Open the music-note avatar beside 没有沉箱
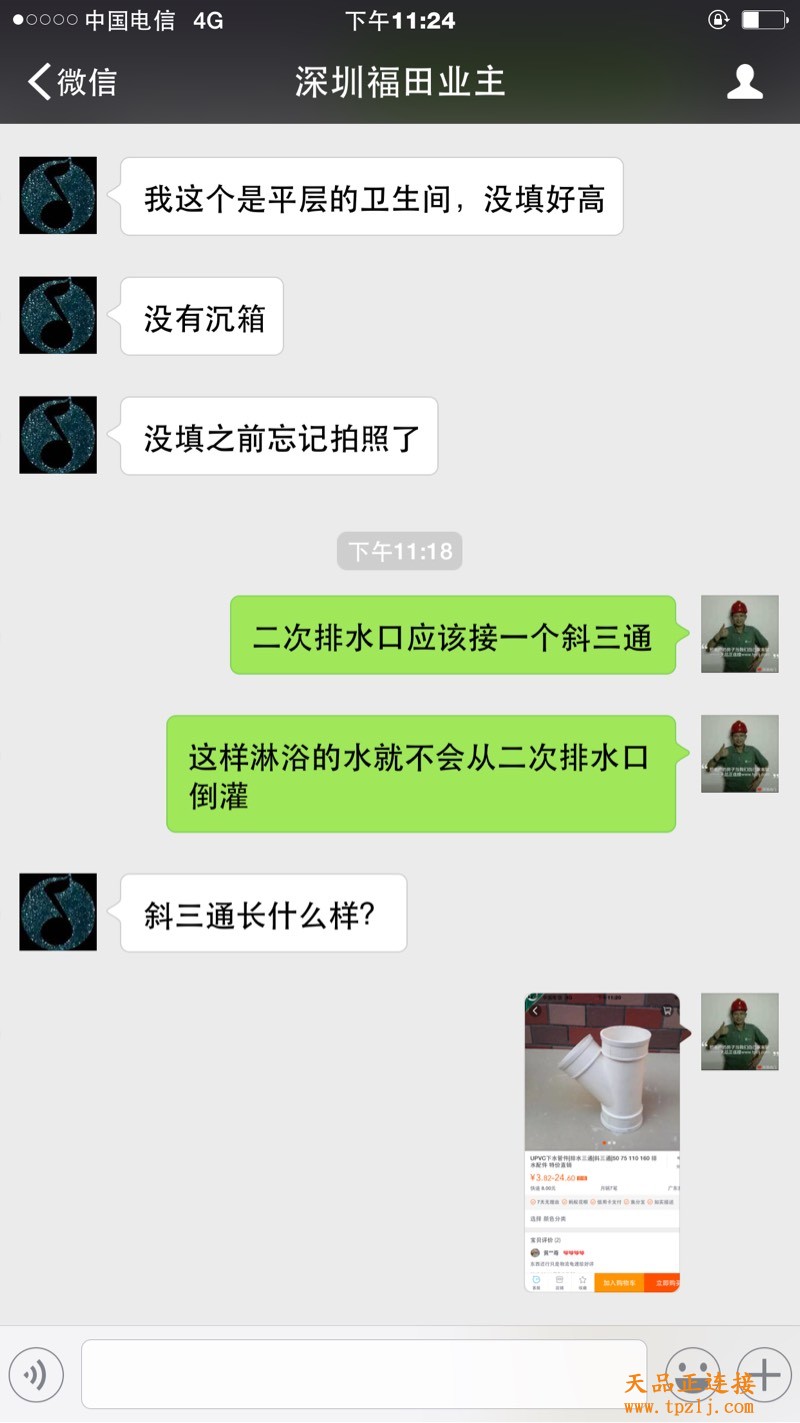 [x=58, y=315]
